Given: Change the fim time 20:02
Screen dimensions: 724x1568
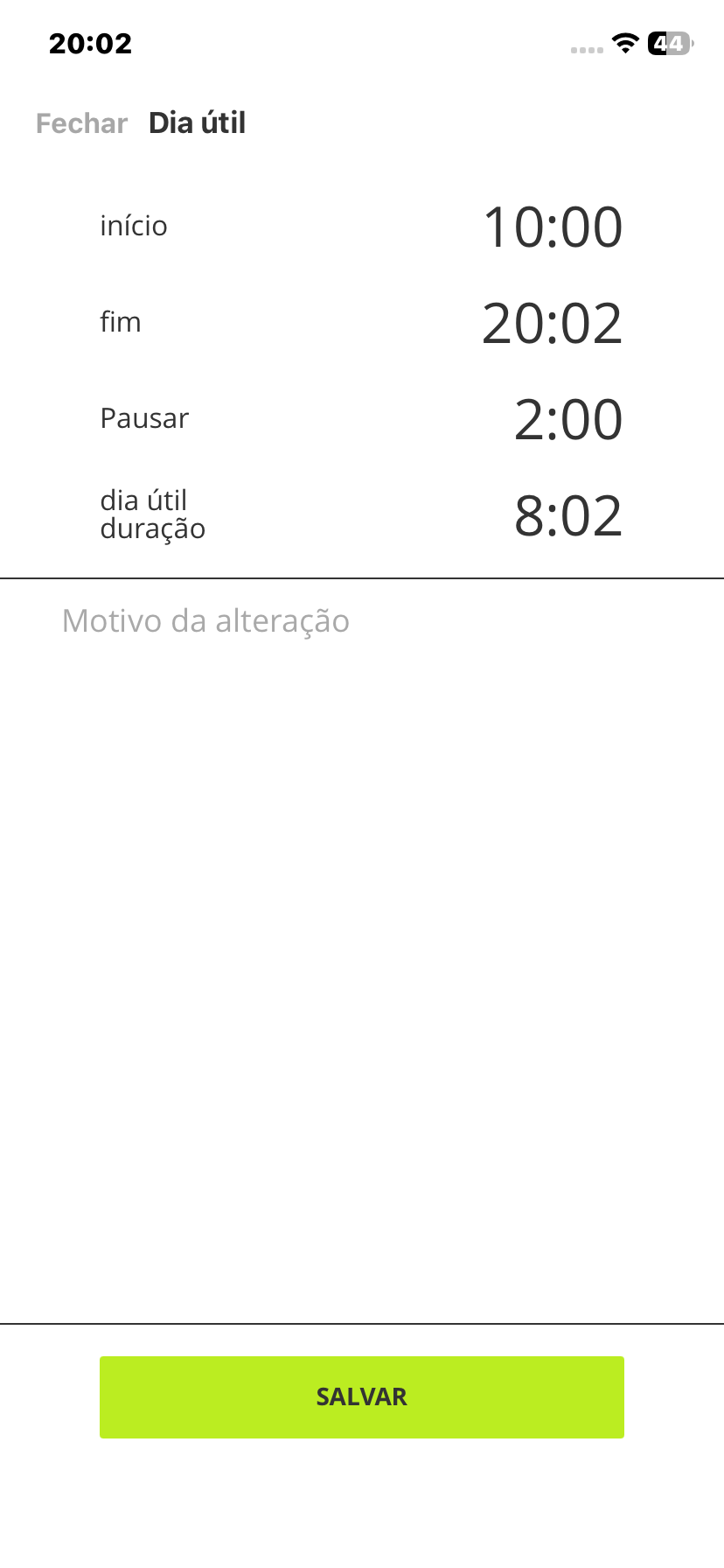Looking at the screenshot, I should point(553,324).
